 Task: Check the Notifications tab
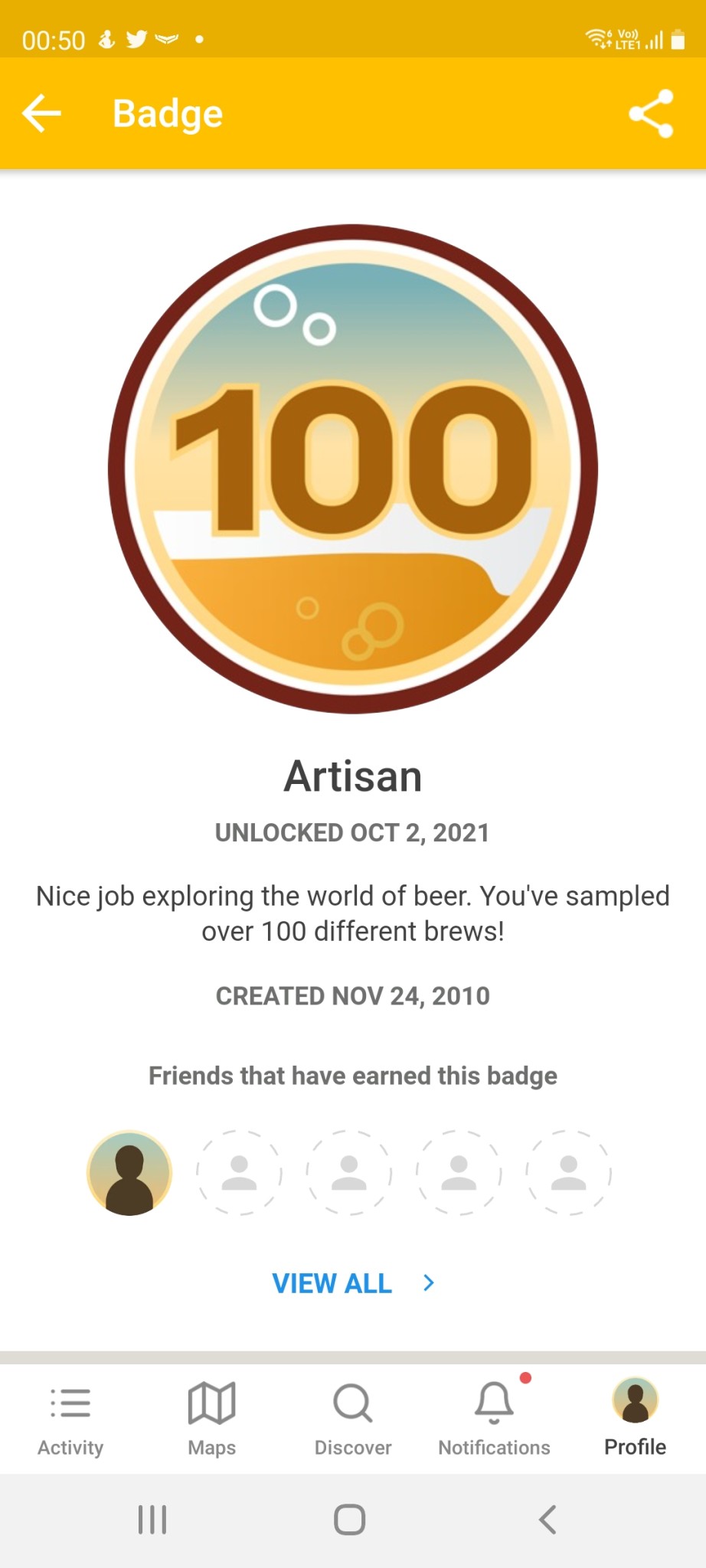494,1419
